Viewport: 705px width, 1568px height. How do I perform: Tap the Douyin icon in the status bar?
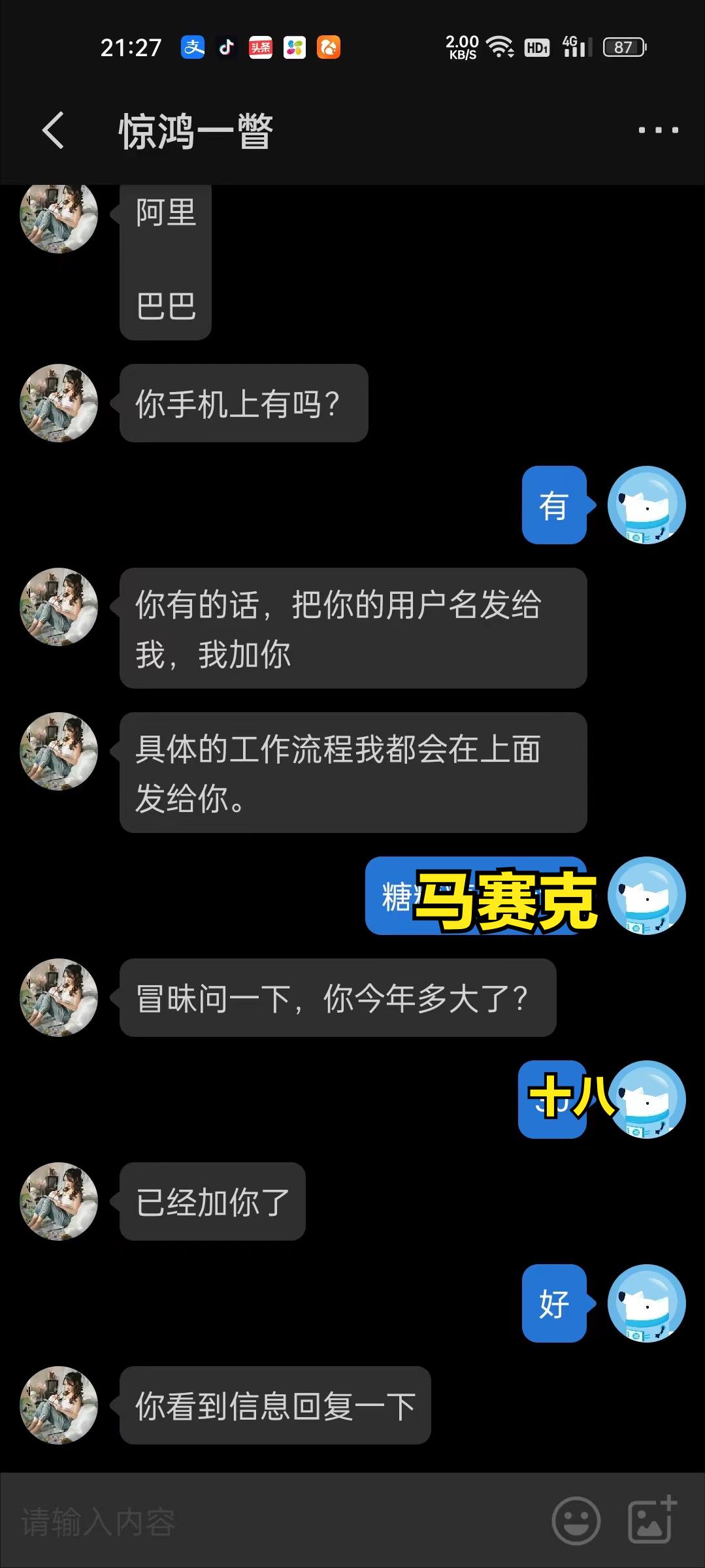[x=227, y=47]
